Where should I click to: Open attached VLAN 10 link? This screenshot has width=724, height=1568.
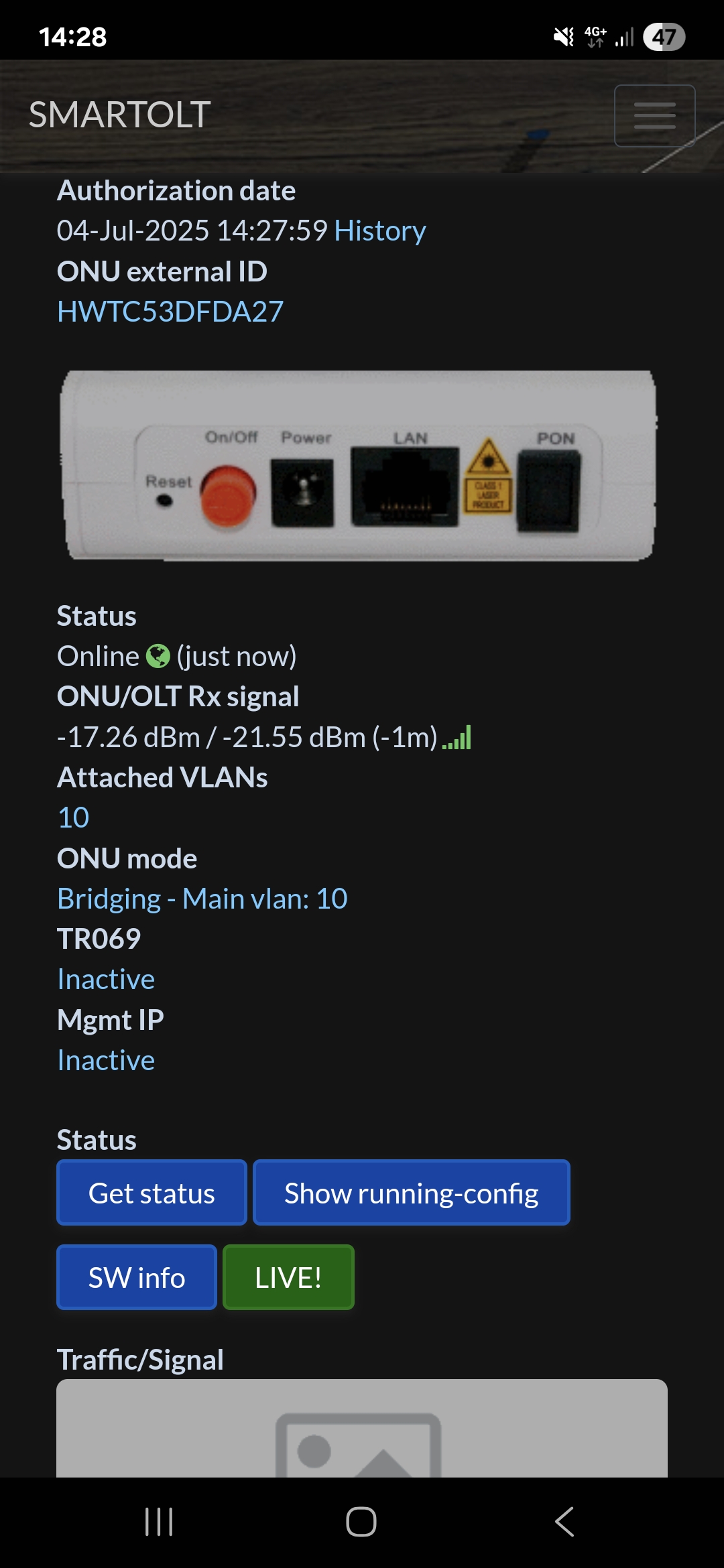[x=74, y=818]
